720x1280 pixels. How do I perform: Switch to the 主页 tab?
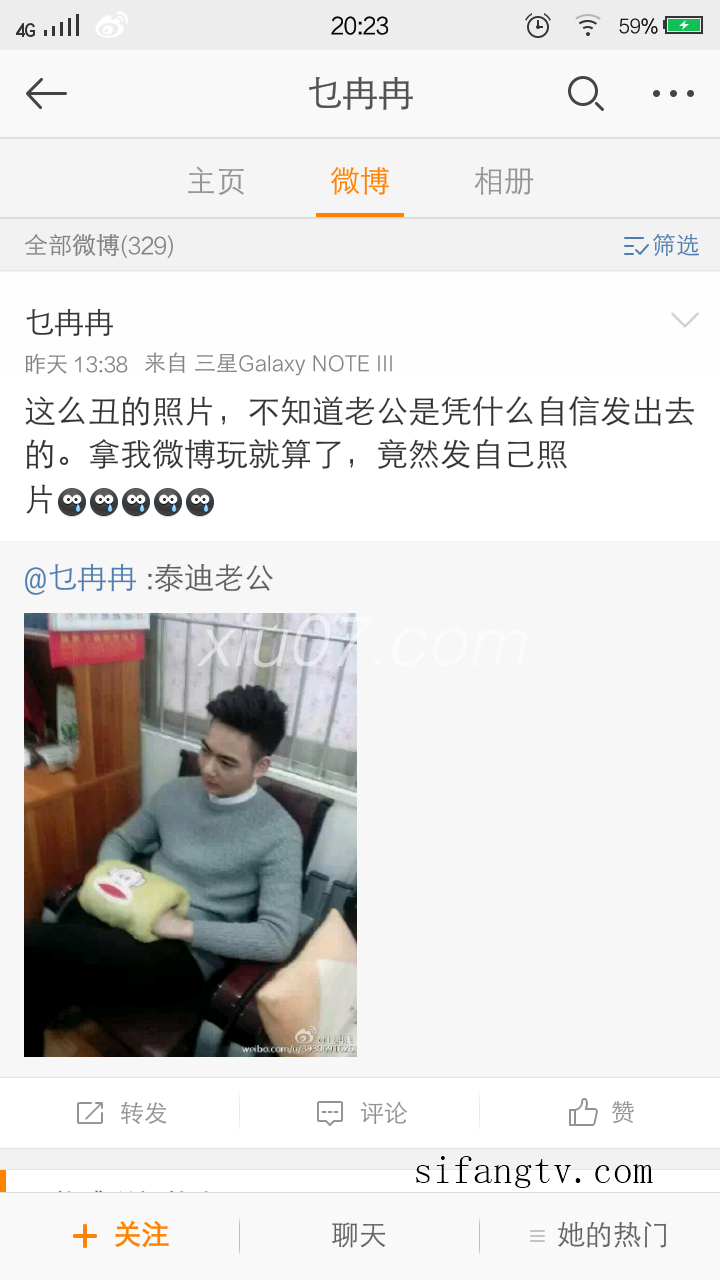(x=216, y=181)
